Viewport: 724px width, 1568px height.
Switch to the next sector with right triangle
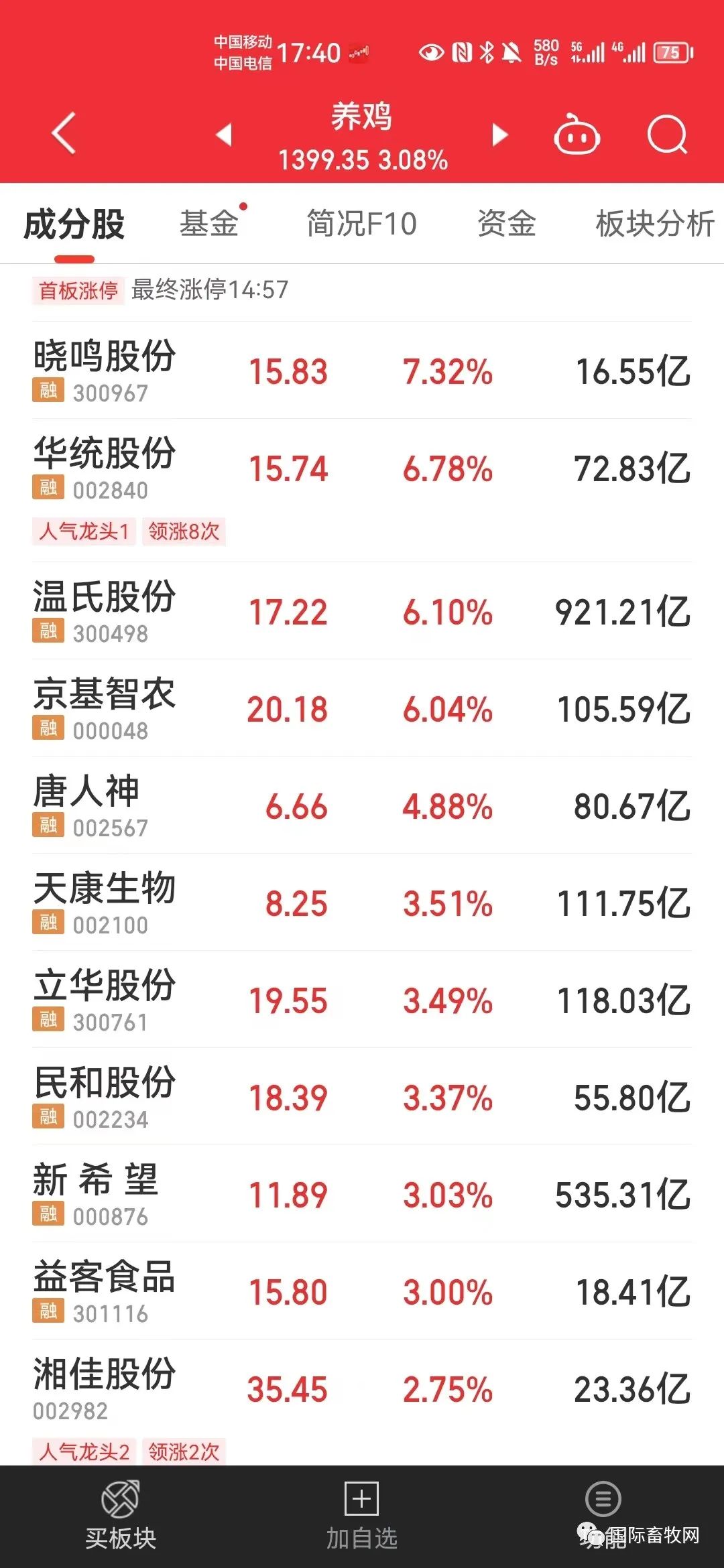499,134
